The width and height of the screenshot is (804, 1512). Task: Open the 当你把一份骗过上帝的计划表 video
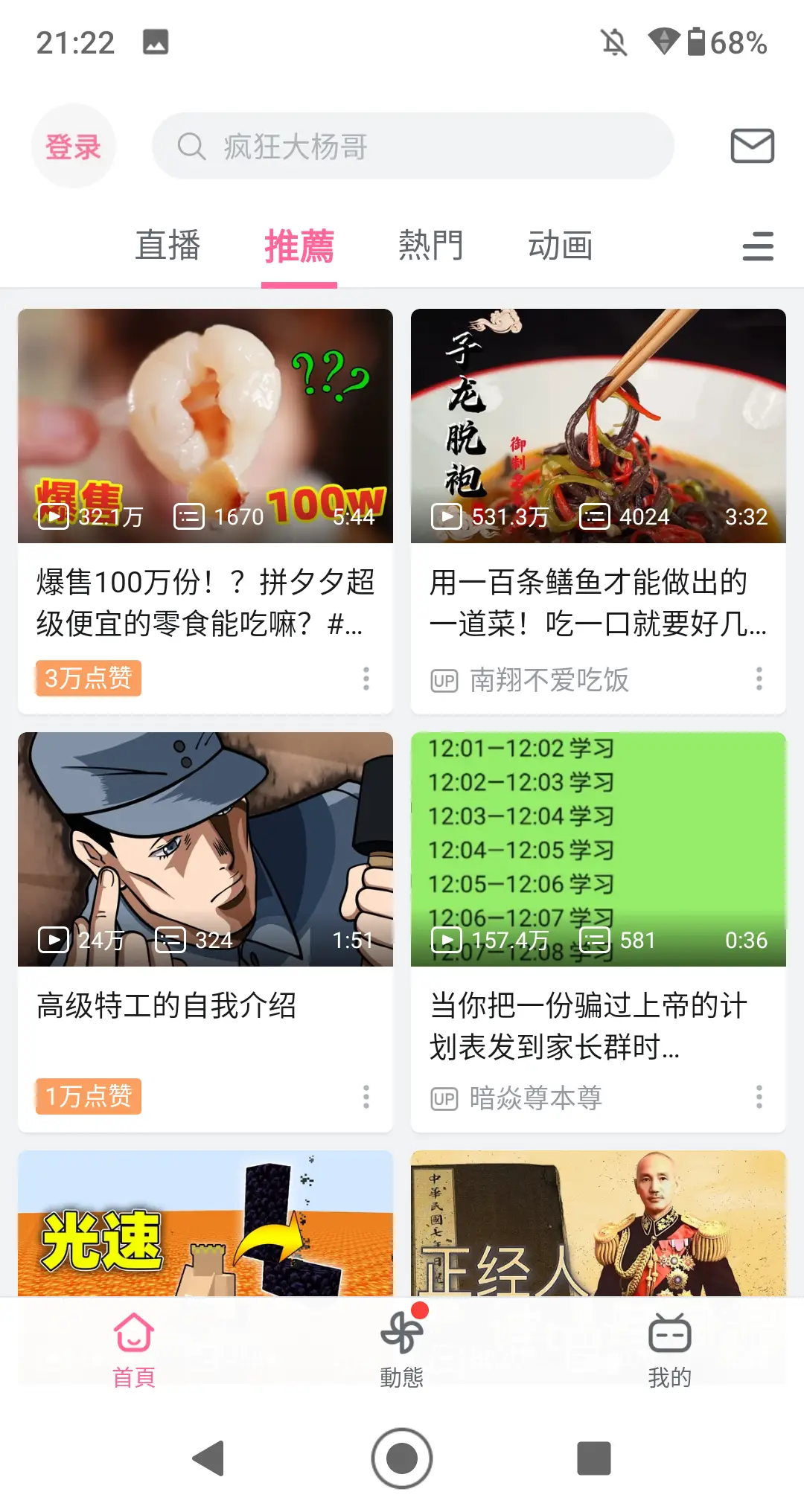coord(598,849)
